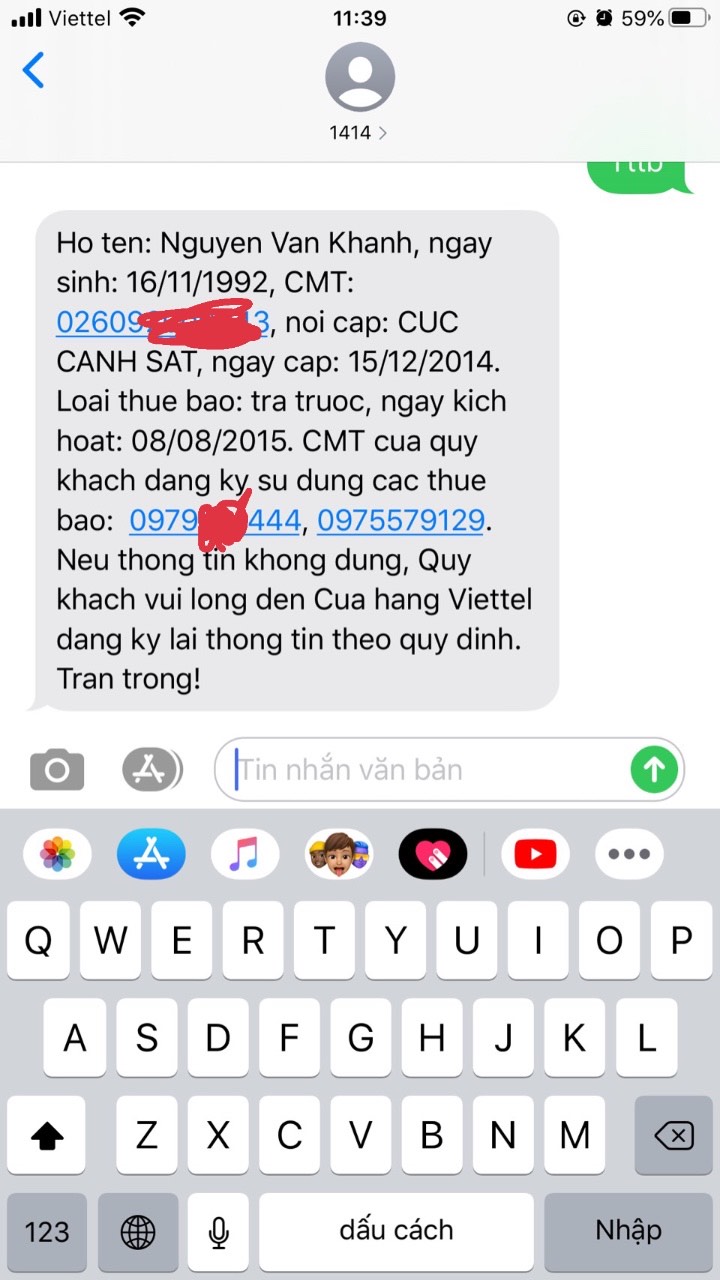This screenshot has width=720, height=1280.
Task: Open the Digital Touch heart app
Action: pyautogui.click(x=433, y=854)
